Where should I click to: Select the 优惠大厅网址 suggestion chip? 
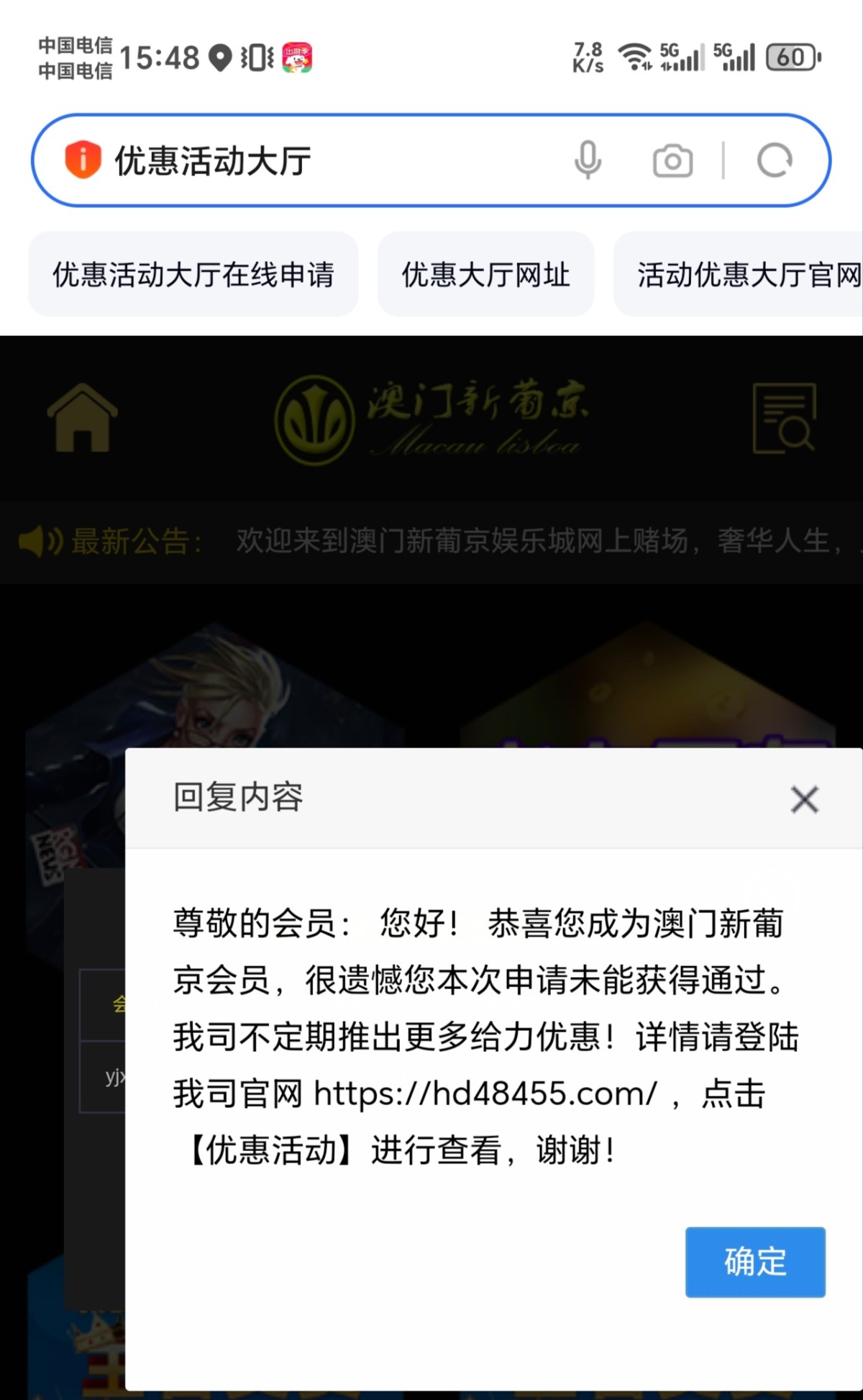(485, 274)
